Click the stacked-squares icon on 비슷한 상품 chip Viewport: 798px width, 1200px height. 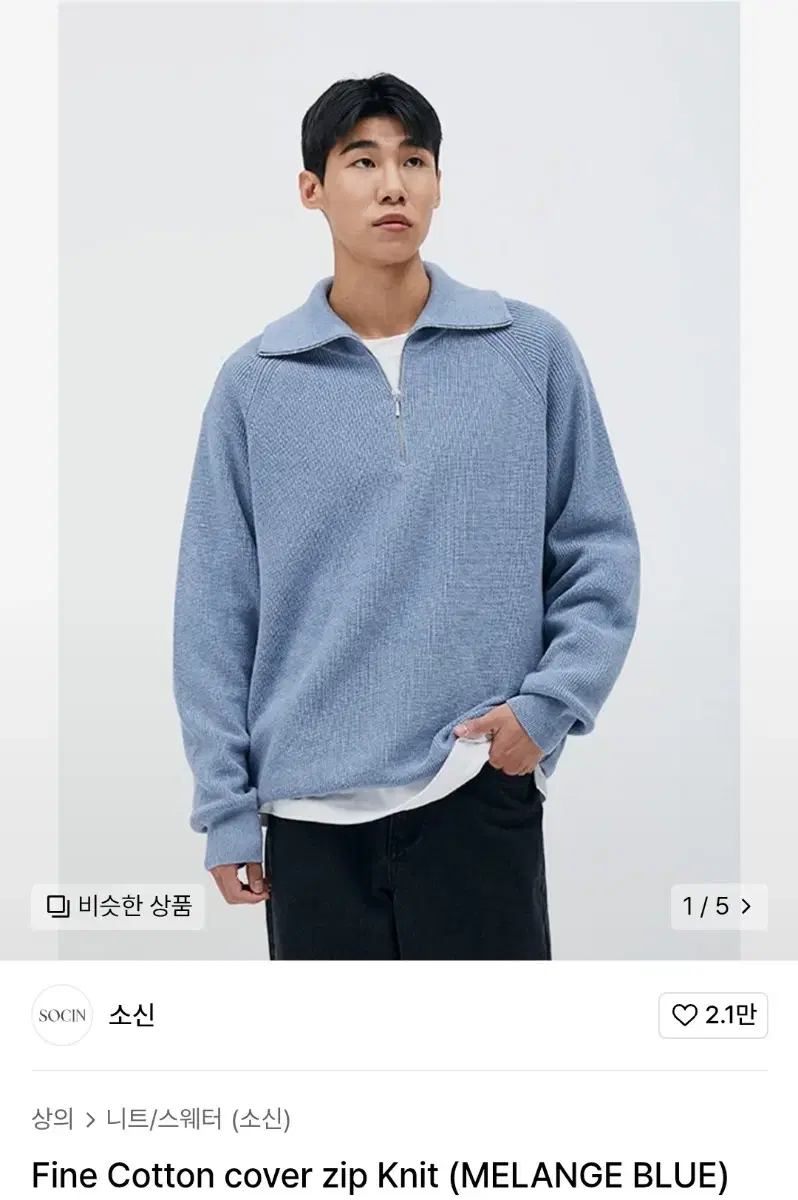[x=57, y=906]
